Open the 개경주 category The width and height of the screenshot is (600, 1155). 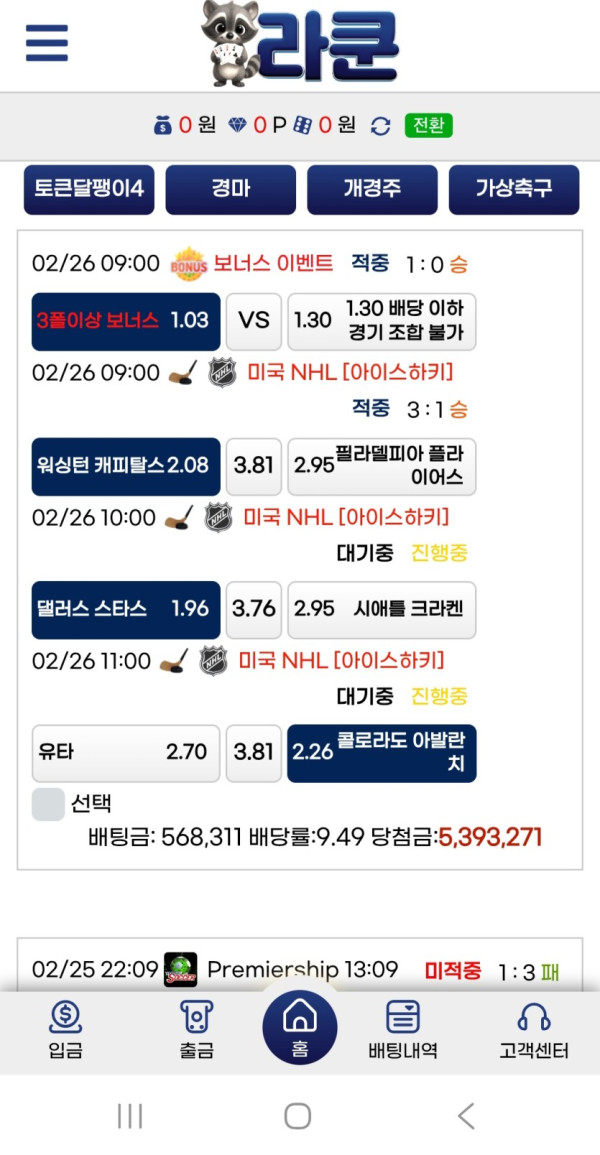pos(372,189)
